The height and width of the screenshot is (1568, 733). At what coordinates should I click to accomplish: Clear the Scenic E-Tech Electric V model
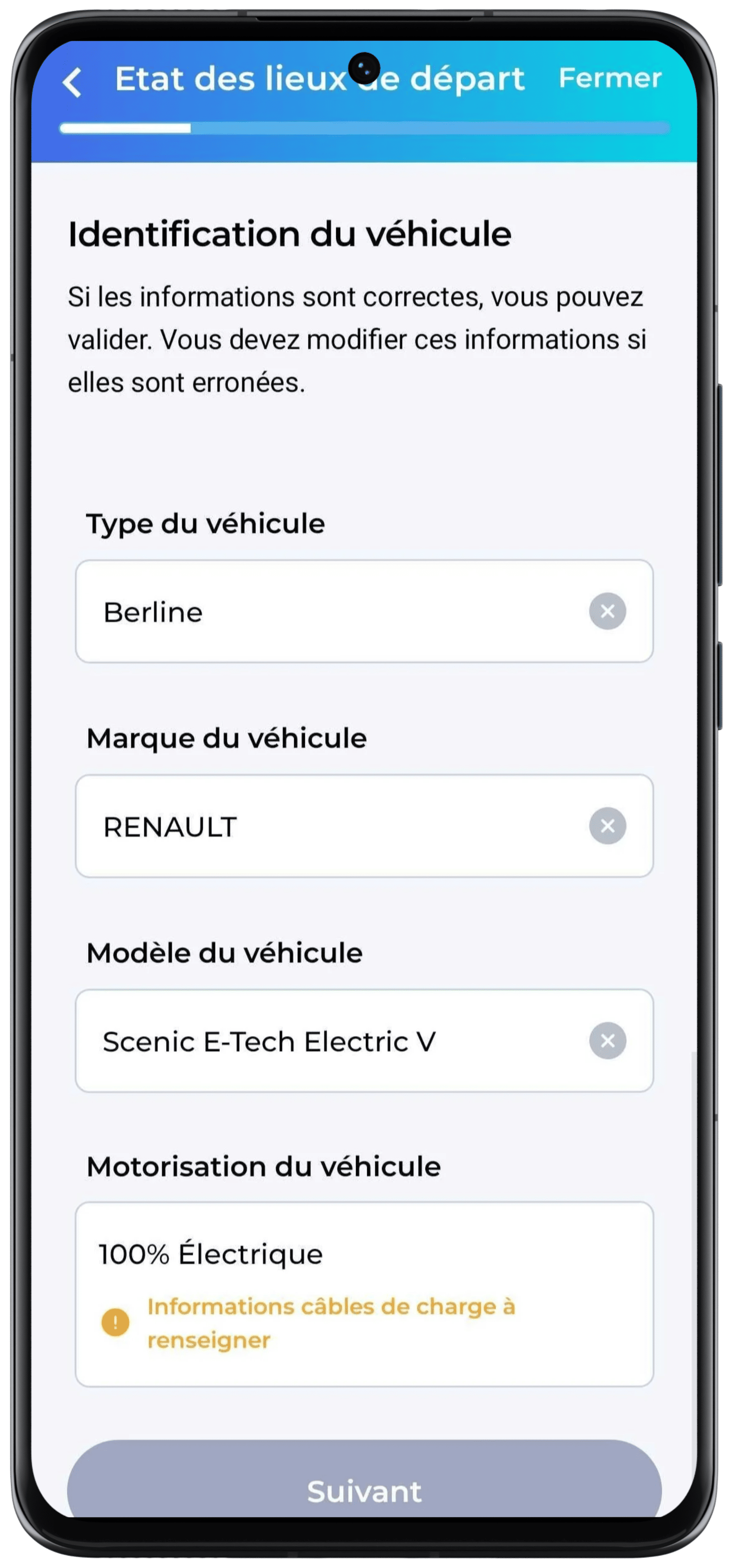[x=607, y=1041]
